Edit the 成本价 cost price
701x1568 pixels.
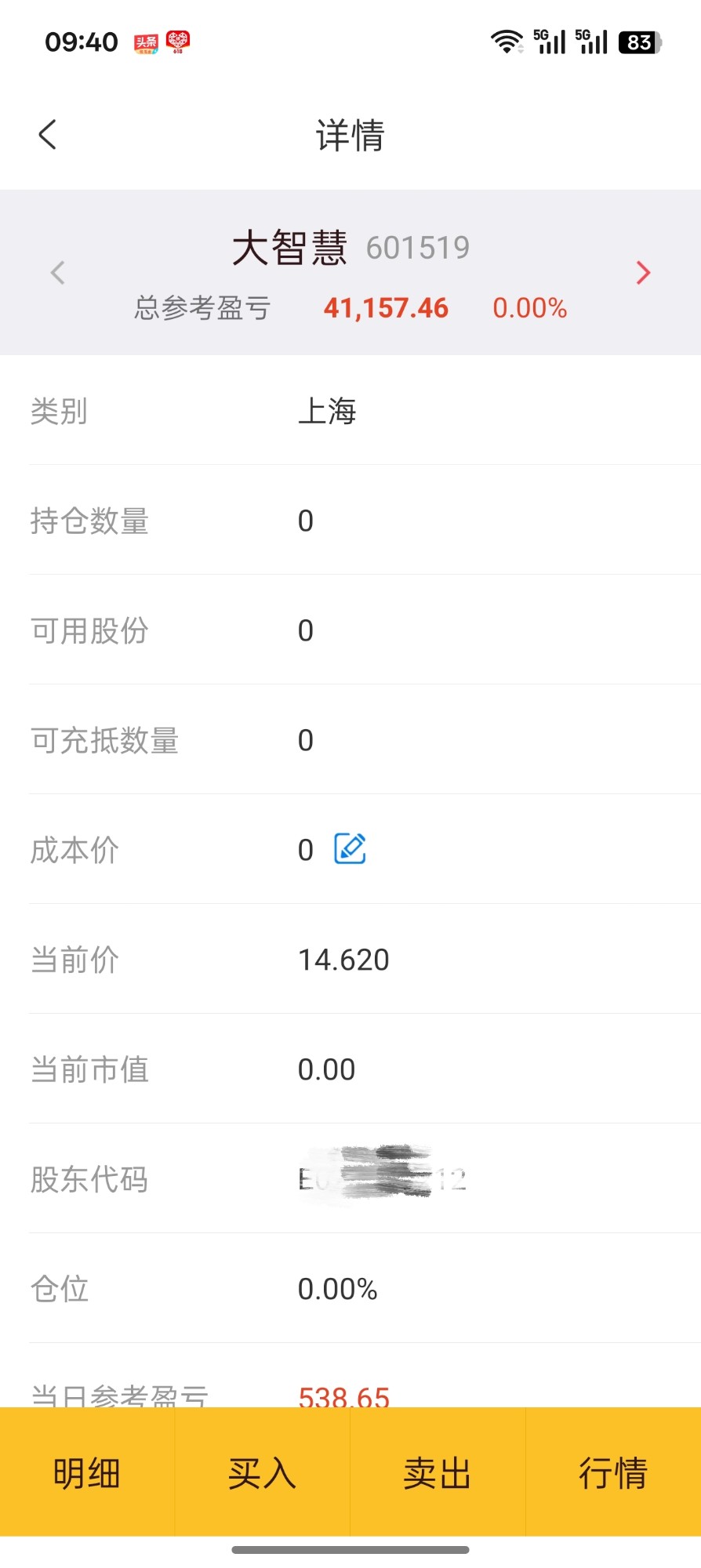click(350, 849)
